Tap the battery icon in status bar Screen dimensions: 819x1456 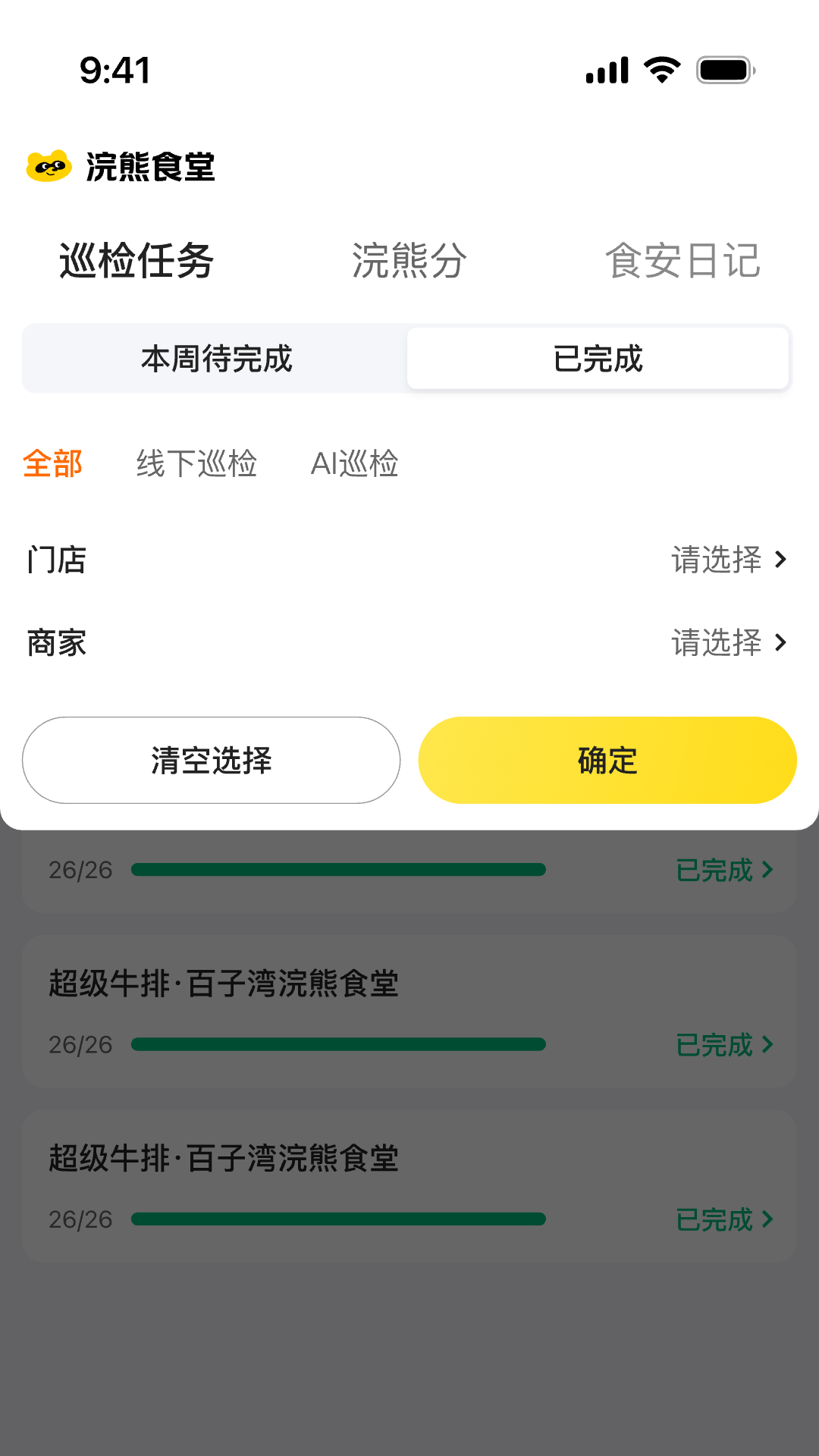pos(723,70)
